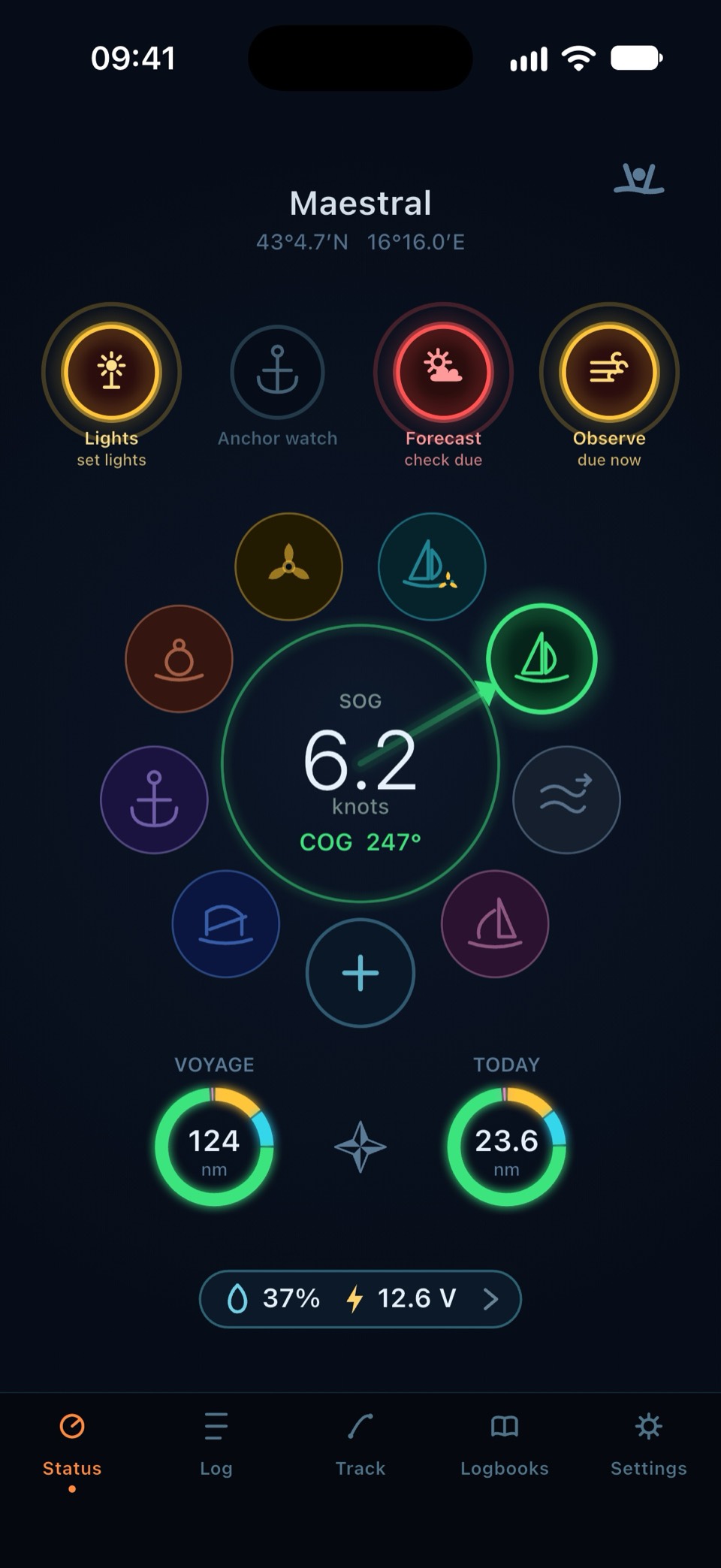Select the drifting waves state
This screenshot has height=1568, width=721.
pos(566,799)
